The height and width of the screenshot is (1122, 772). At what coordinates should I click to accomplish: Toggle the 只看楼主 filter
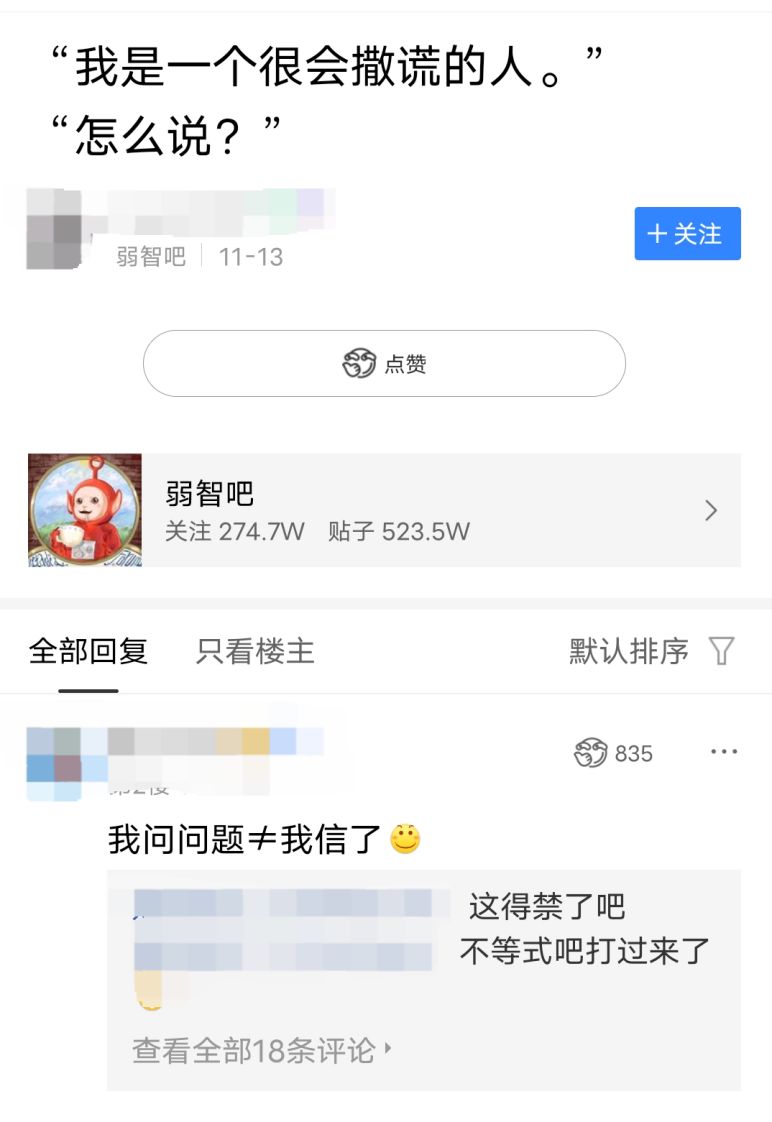(x=253, y=651)
